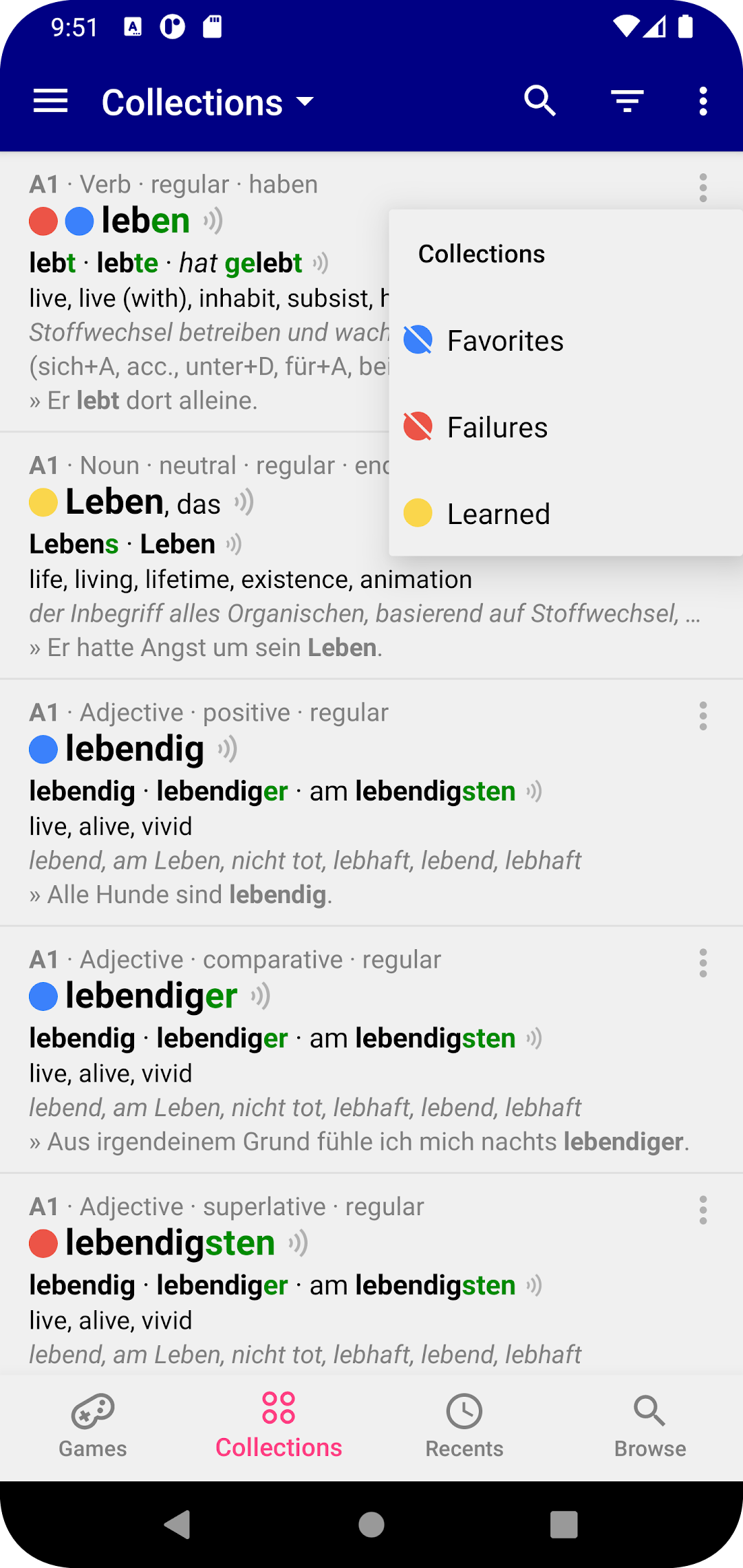Expand the Collections title dropdown
This screenshot has height=1568, width=743.
tap(208, 102)
